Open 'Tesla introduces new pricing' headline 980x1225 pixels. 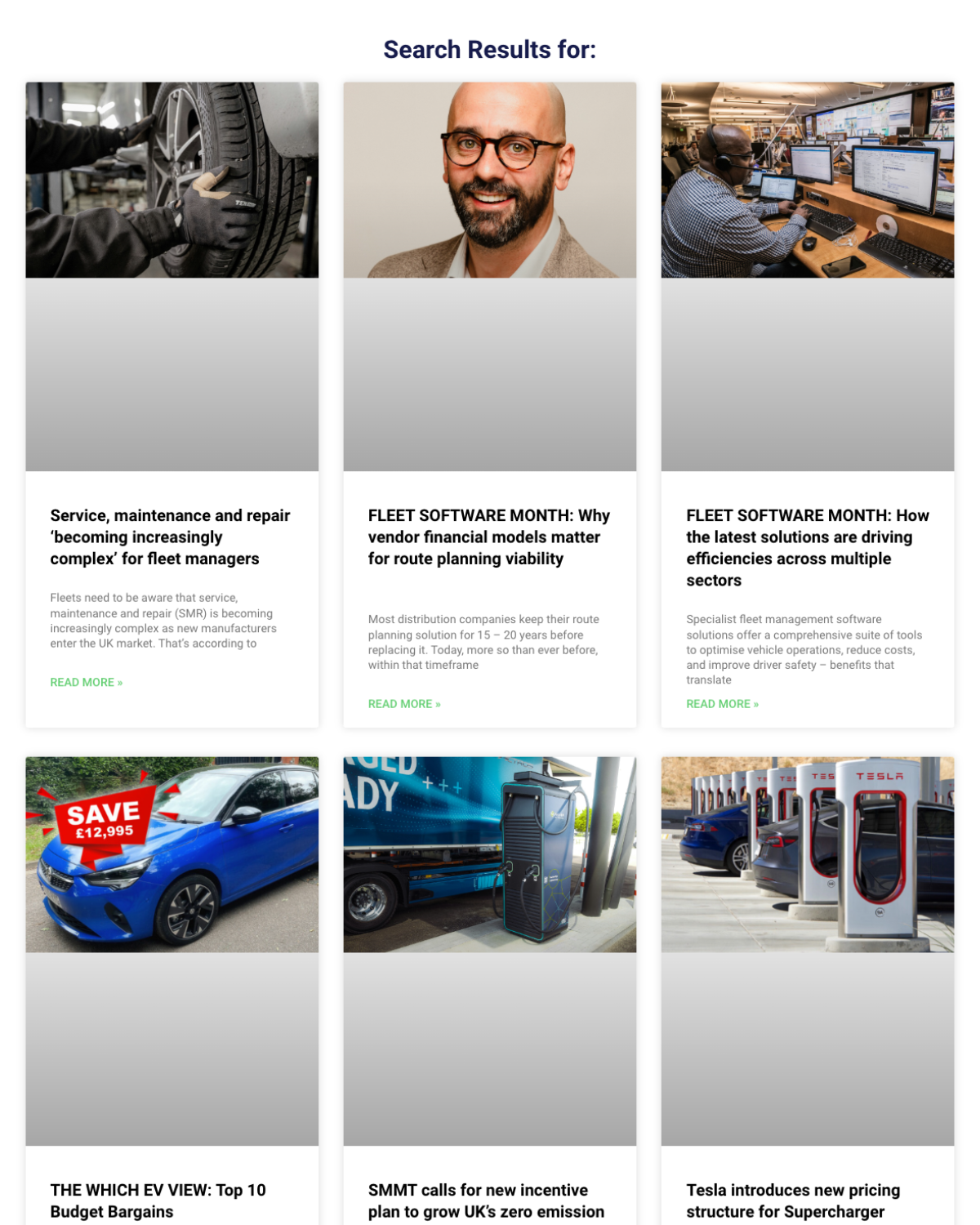(792, 1200)
